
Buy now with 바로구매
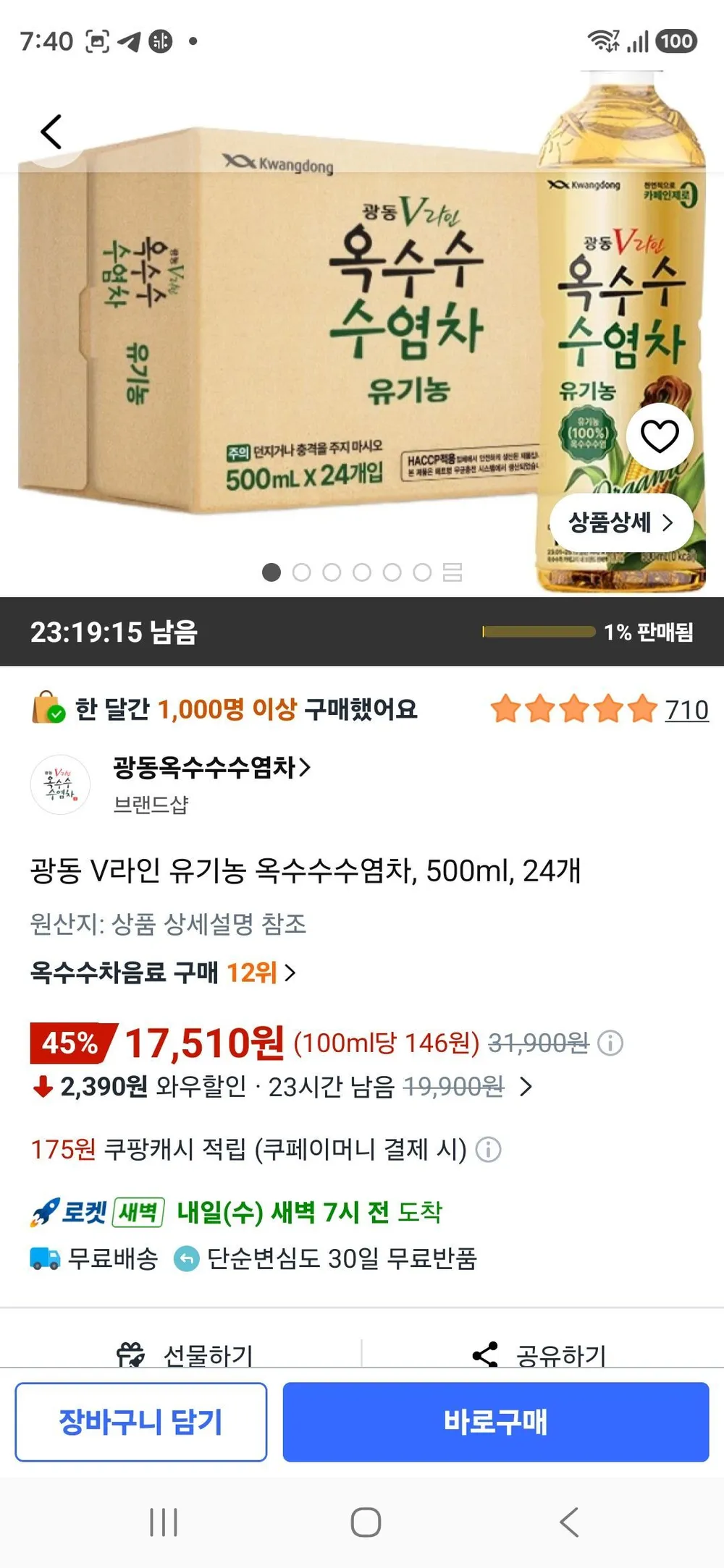(495, 1422)
